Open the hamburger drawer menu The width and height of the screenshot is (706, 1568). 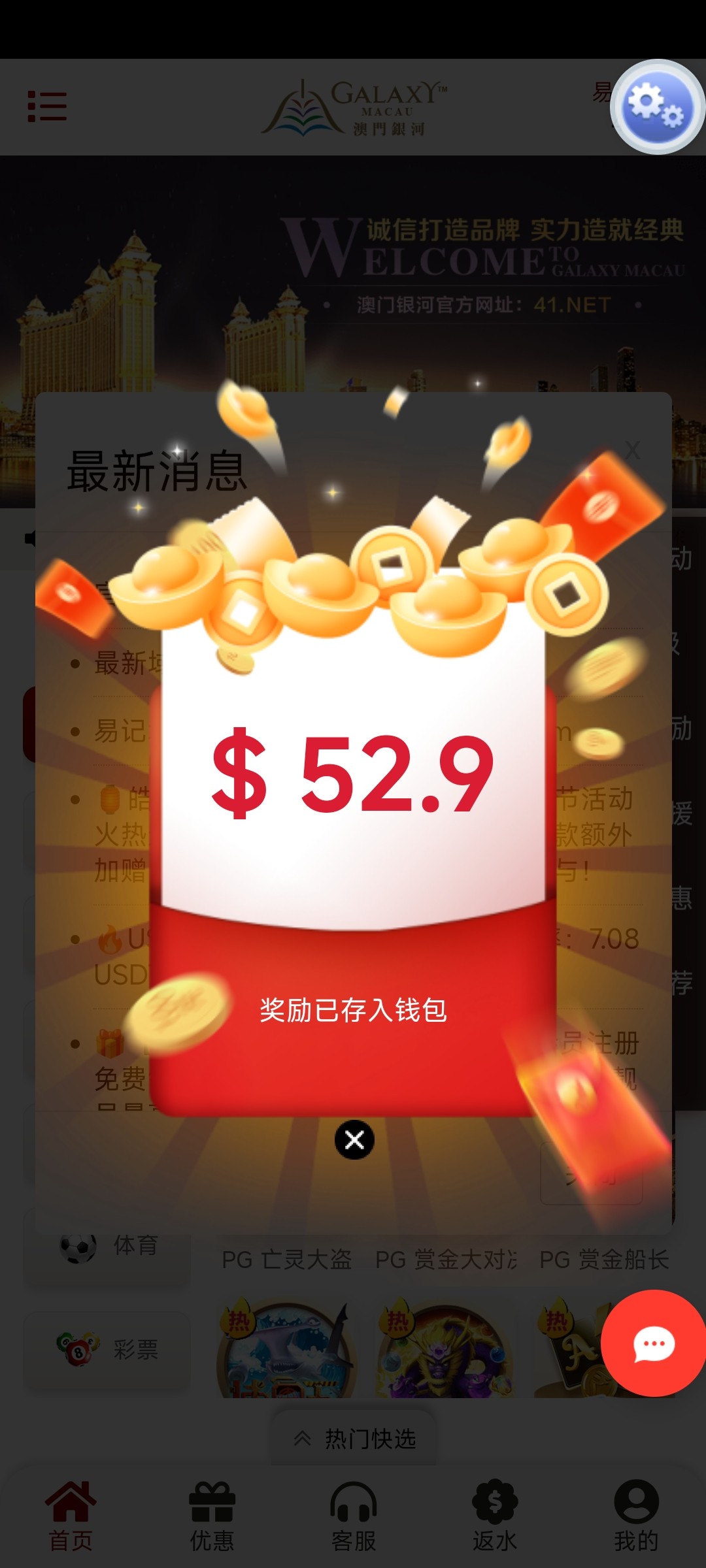(x=47, y=106)
